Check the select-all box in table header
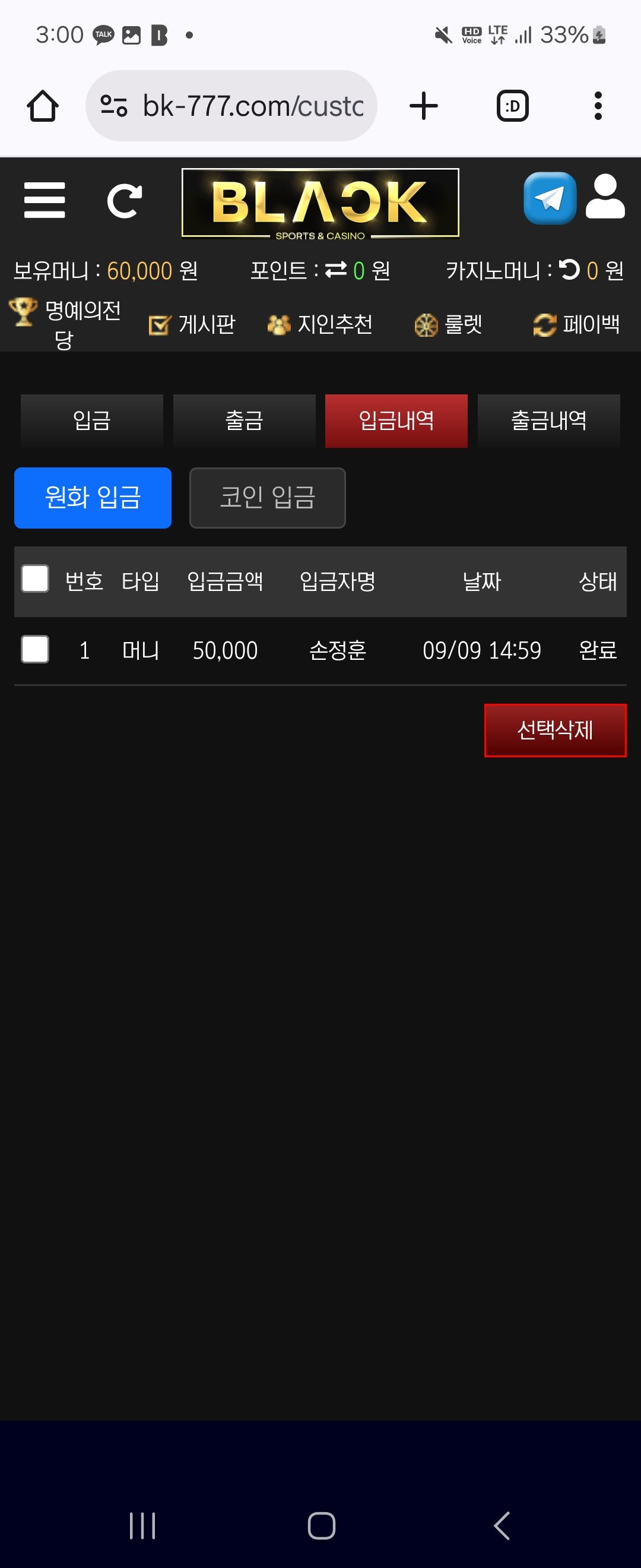Image resolution: width=641 pixels, height=1568 pixels. click(x=34, y=579)
